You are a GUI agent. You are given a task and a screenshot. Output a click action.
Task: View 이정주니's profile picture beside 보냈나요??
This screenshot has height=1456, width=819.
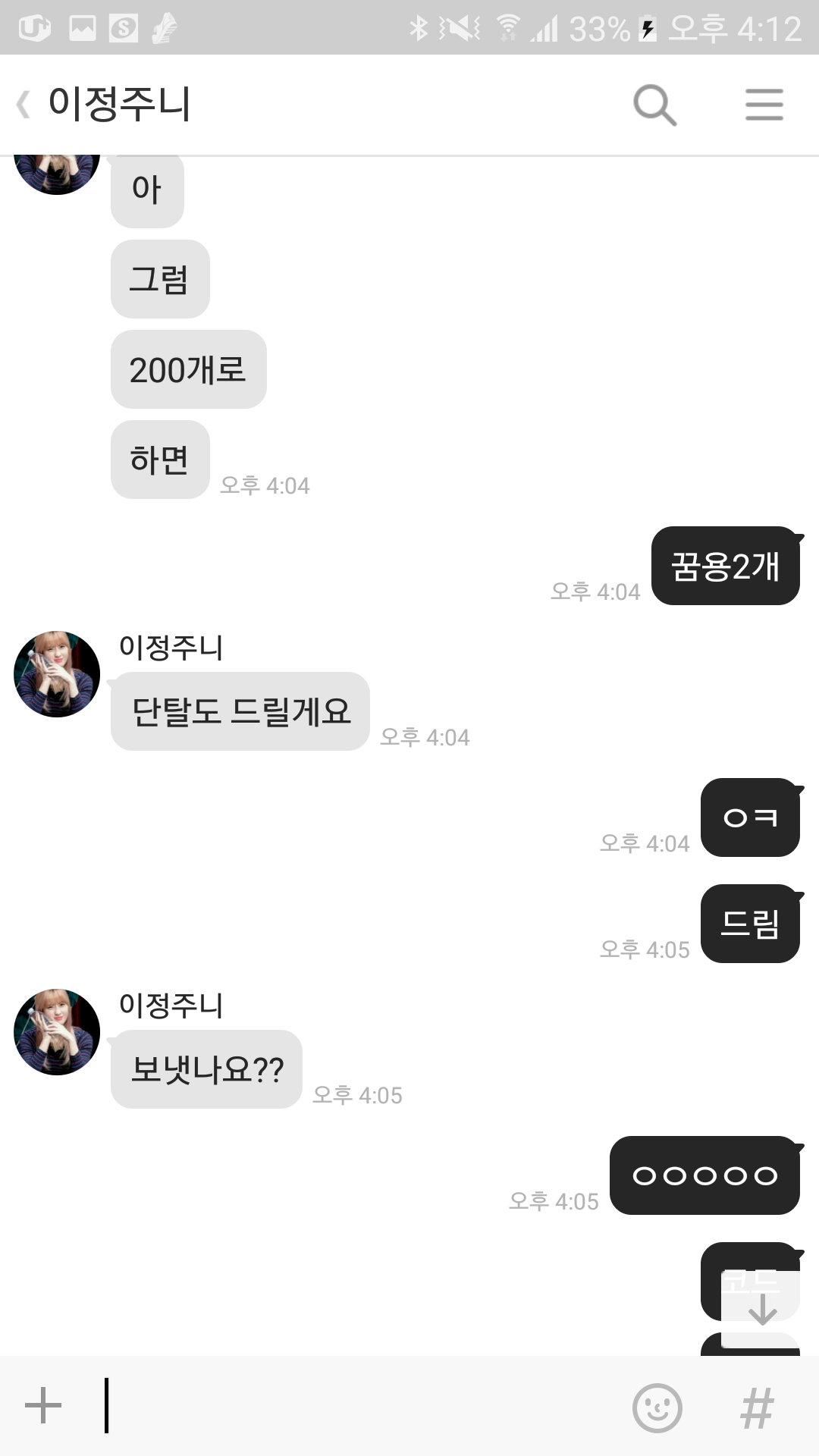pos(57,1032)
